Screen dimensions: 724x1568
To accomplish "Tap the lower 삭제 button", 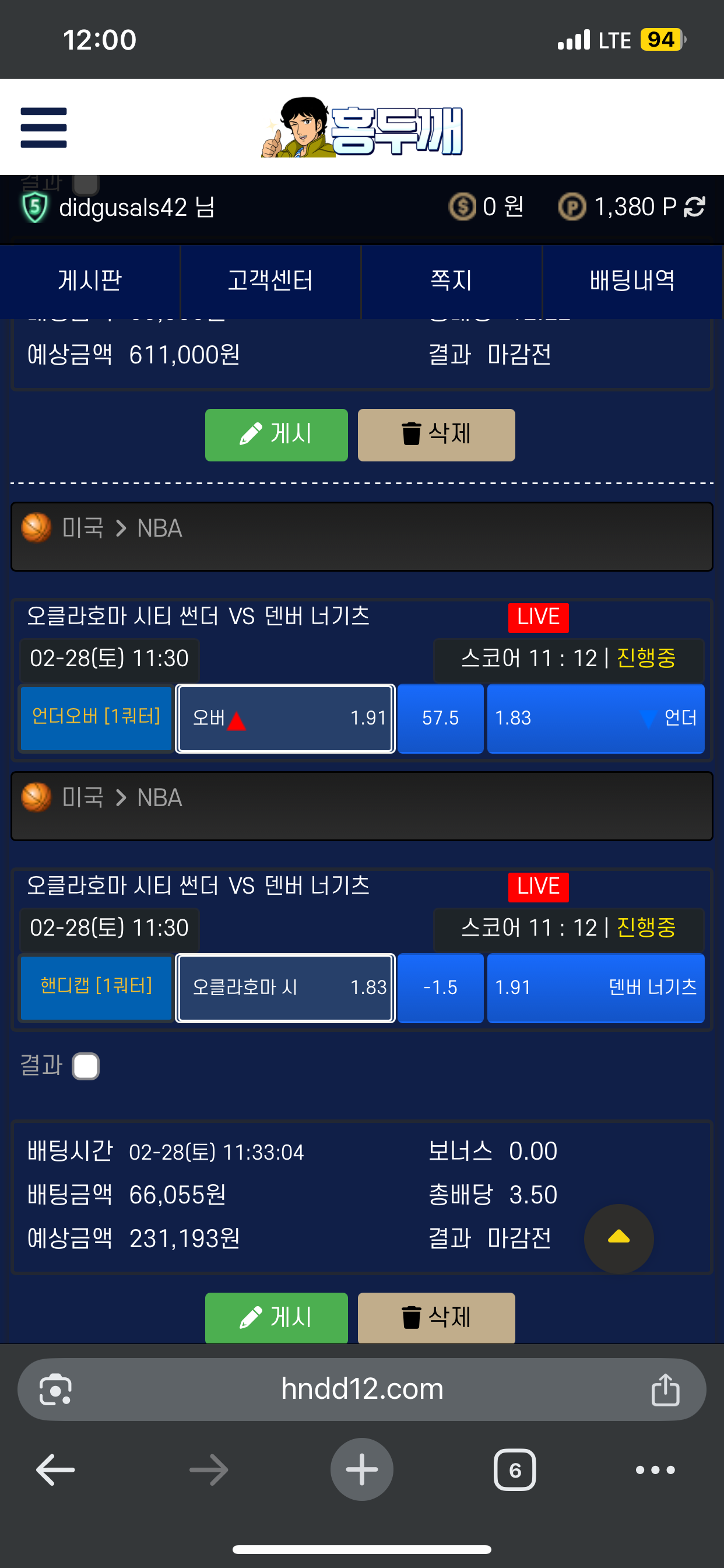I will click(435, 1317).
